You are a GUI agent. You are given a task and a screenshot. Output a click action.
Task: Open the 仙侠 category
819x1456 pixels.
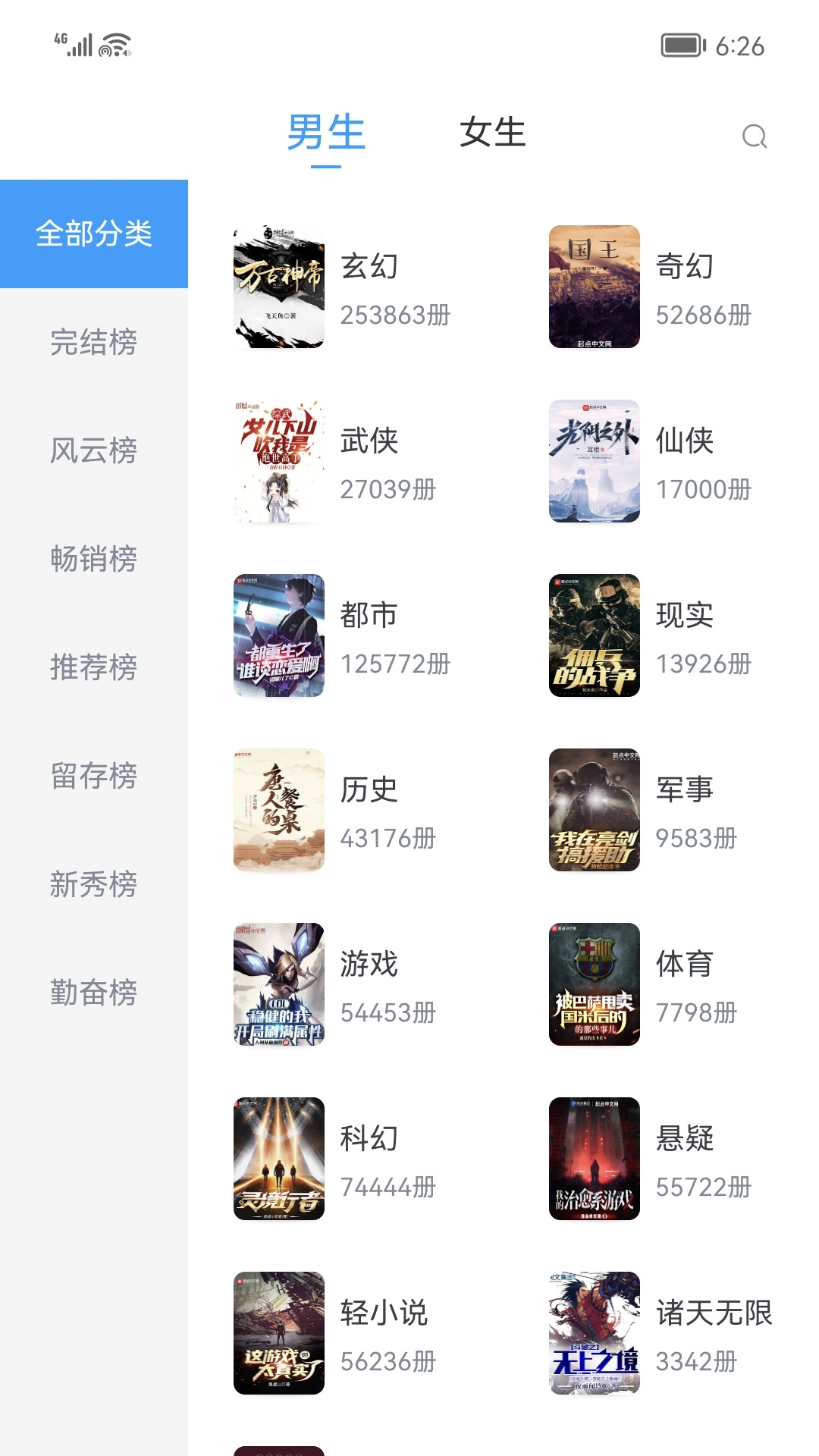point(686,441)
